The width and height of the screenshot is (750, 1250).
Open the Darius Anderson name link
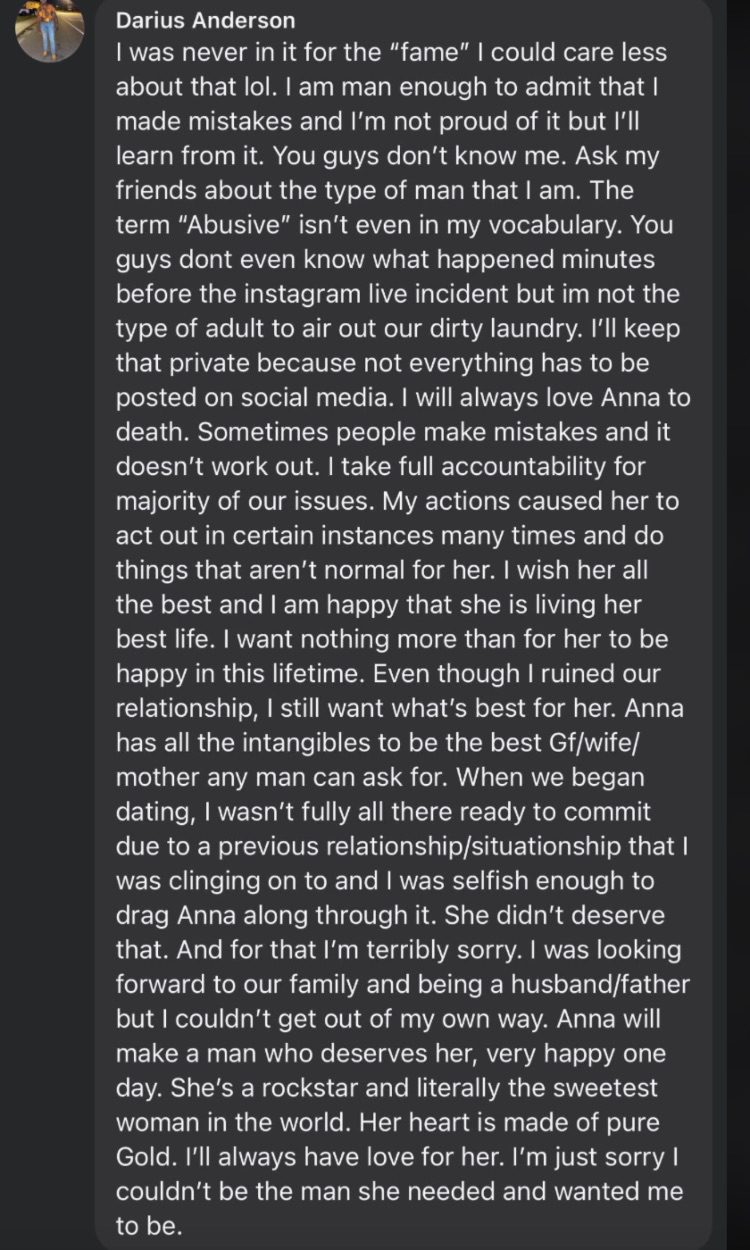pyautogui.click(x=205, y=20)
